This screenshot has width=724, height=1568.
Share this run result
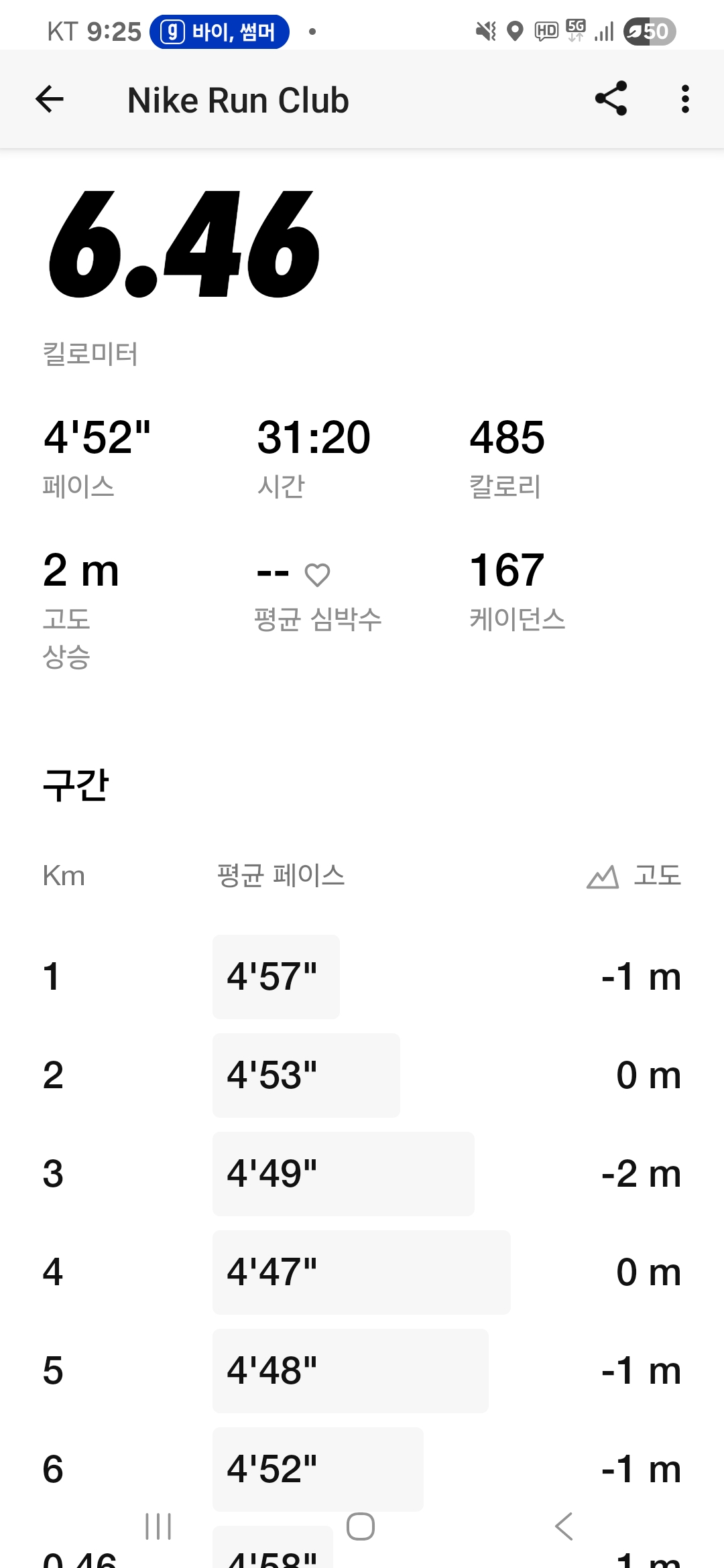(611, 99)
